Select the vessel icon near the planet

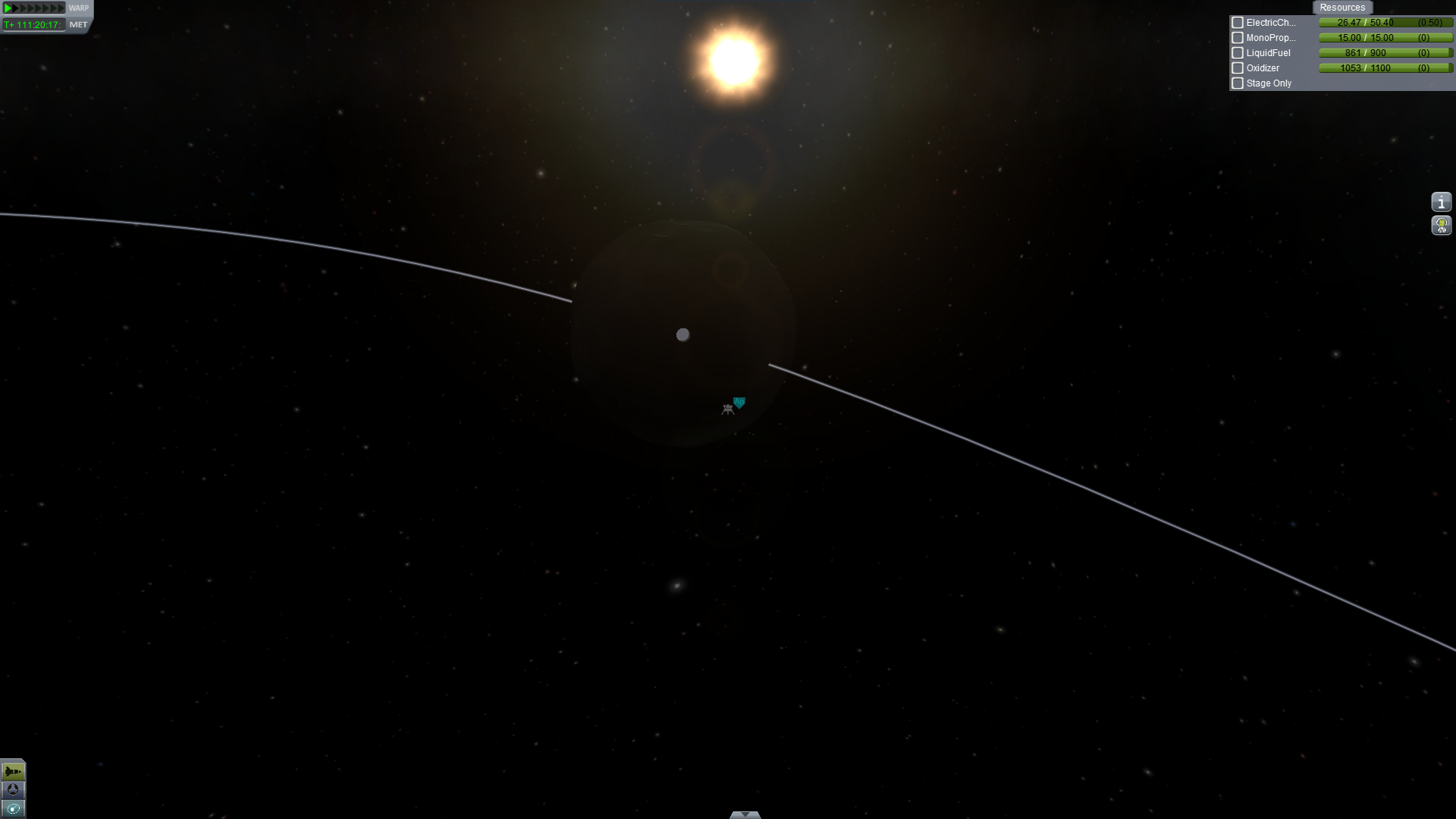[728, 409]
